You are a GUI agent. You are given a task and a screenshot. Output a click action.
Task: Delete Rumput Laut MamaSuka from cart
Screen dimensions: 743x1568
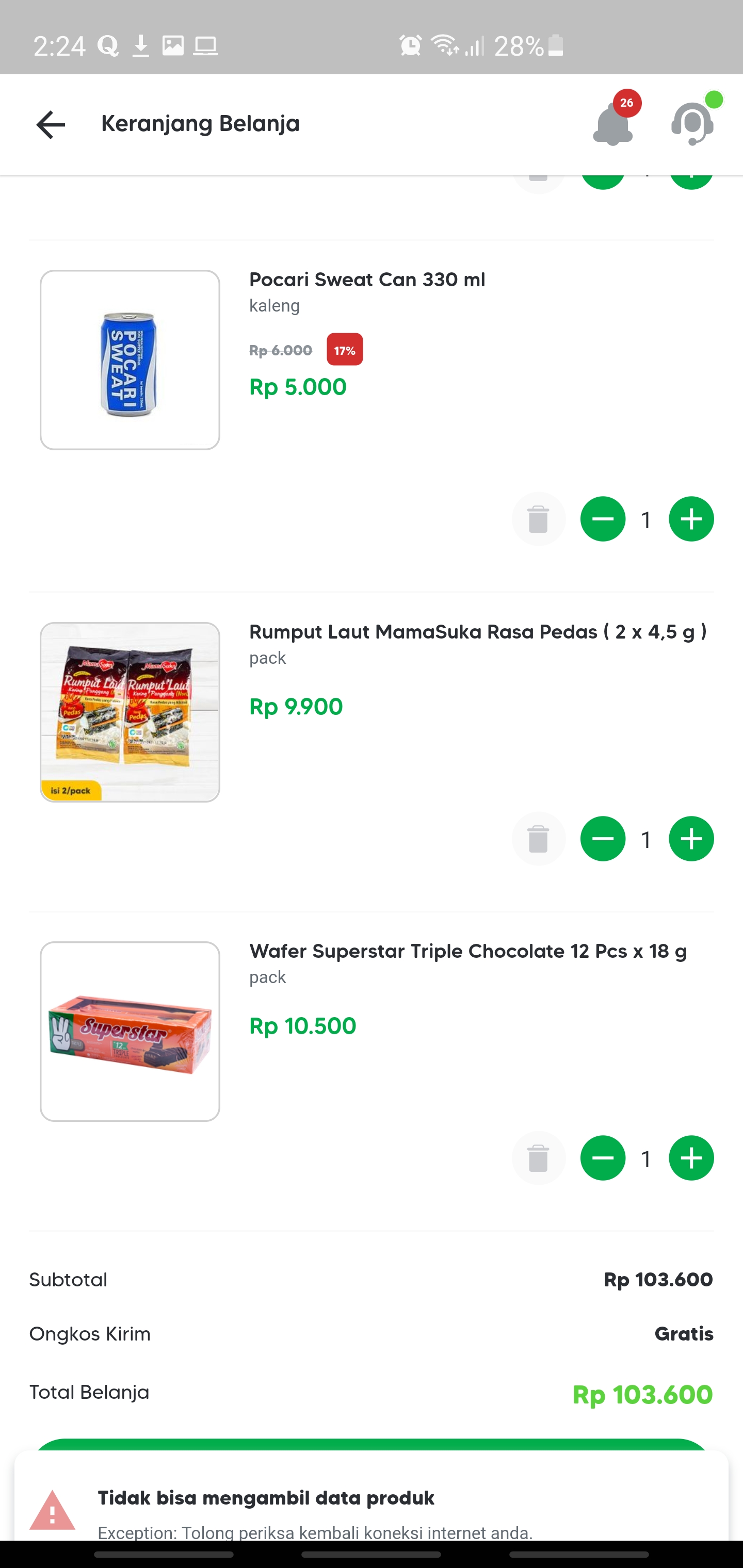(538, 839)
